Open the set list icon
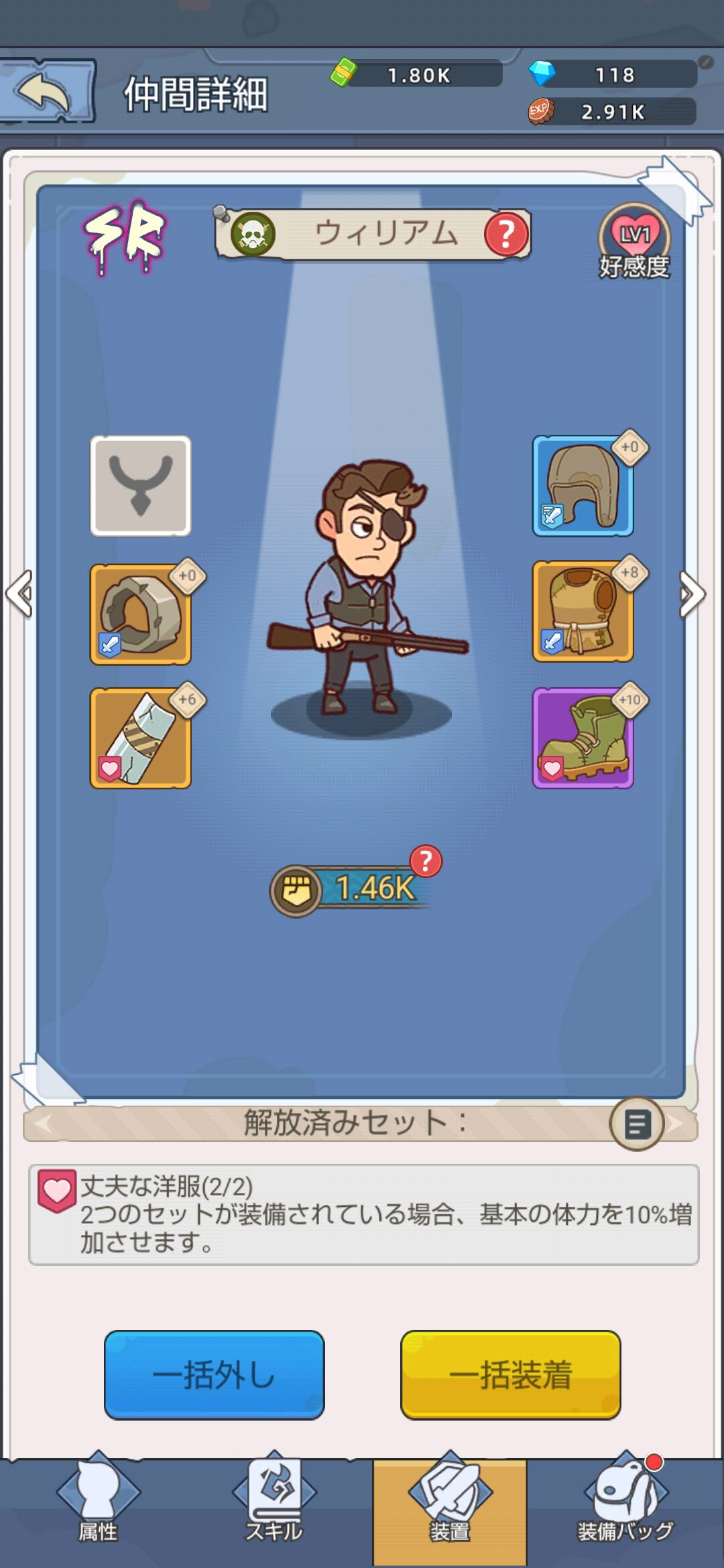Screen dimensions: 724x1568 pyautogui.click(x=637, y=1124)
